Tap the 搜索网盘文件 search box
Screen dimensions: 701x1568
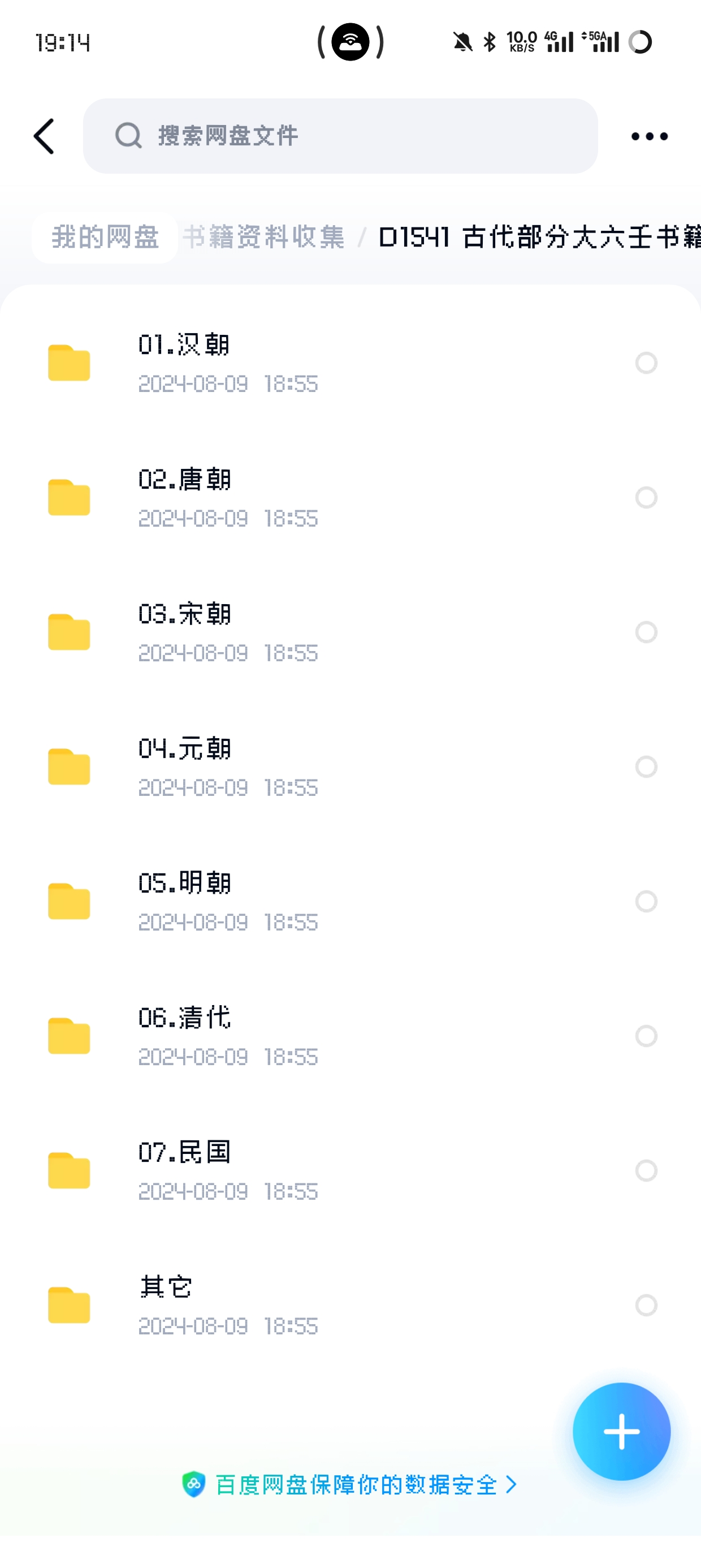[340, 136]
